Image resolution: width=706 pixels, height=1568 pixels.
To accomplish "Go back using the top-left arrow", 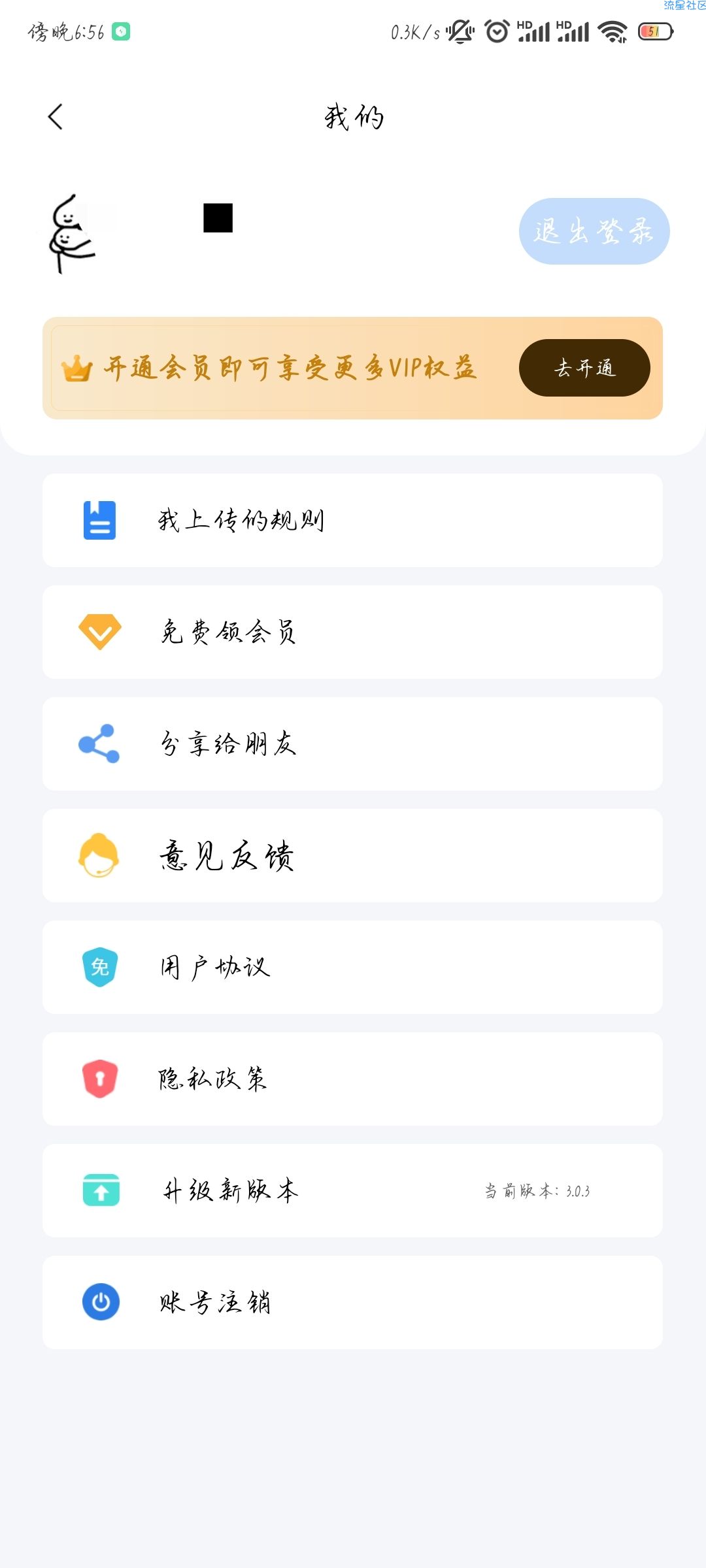I will 56,117.
